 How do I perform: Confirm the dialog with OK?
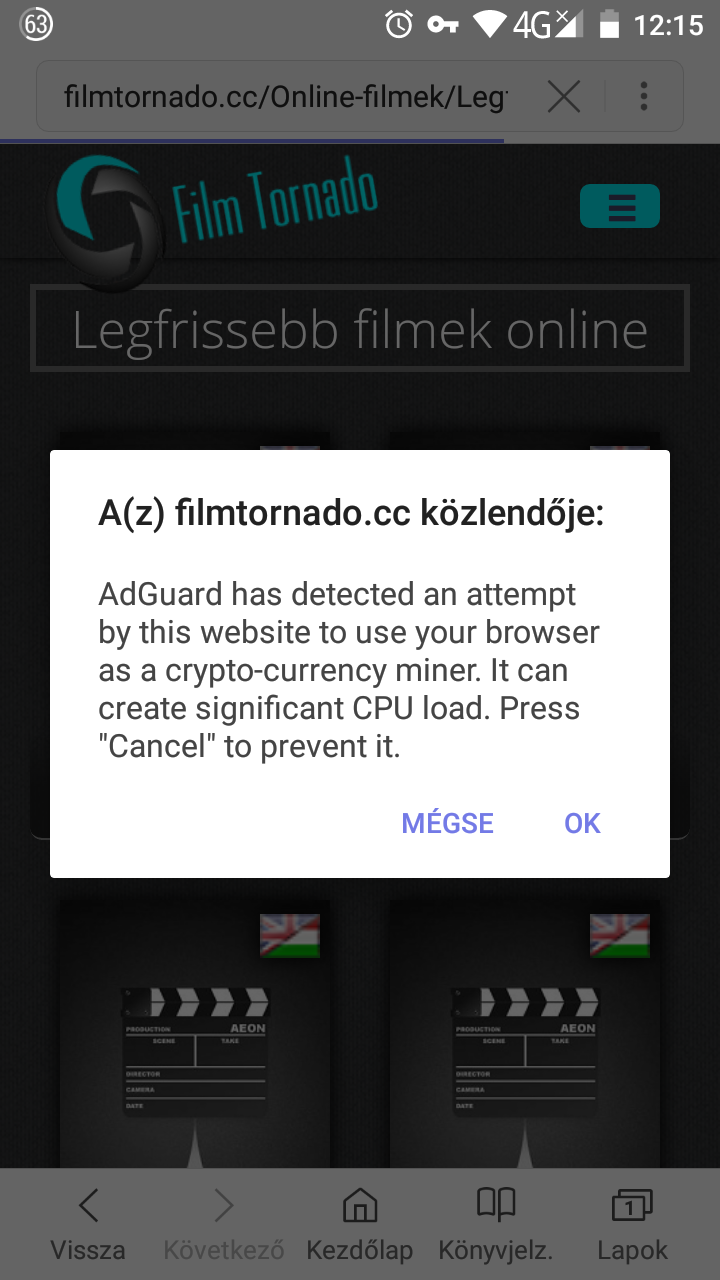pyautogui.click(x=582, y=823)
